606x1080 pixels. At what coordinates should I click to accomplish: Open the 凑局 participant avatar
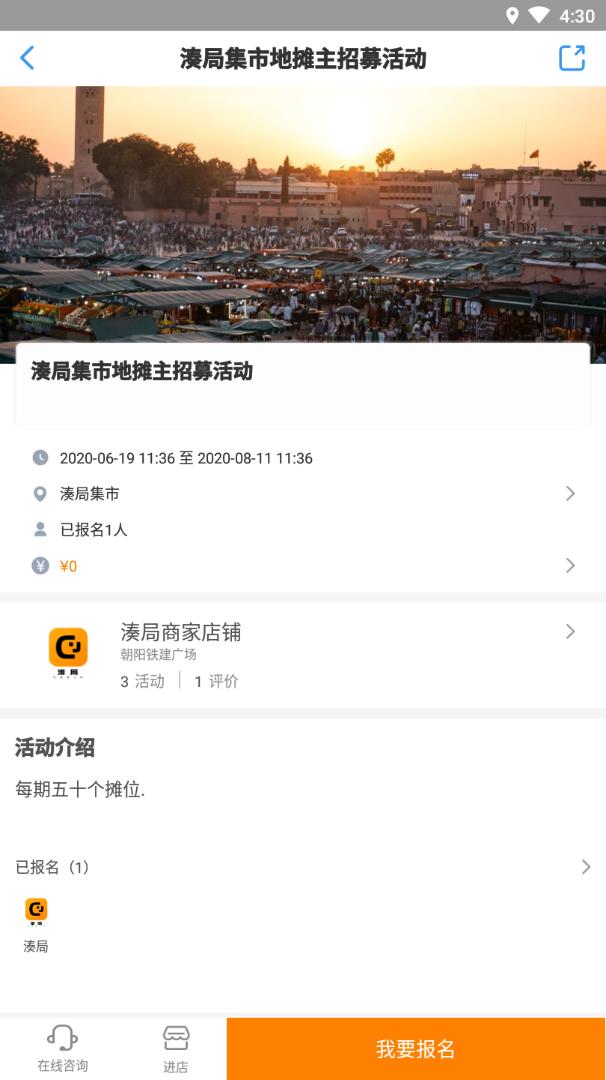36,912
